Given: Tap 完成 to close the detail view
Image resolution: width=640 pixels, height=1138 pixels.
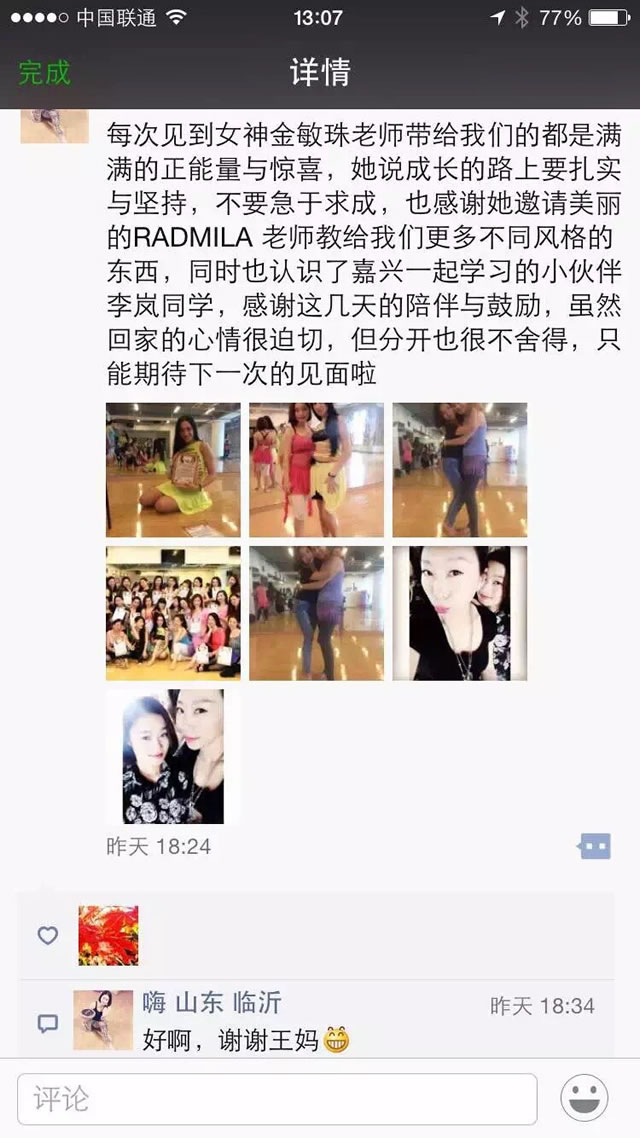Looking at the screenshot, I should (45, 72).
